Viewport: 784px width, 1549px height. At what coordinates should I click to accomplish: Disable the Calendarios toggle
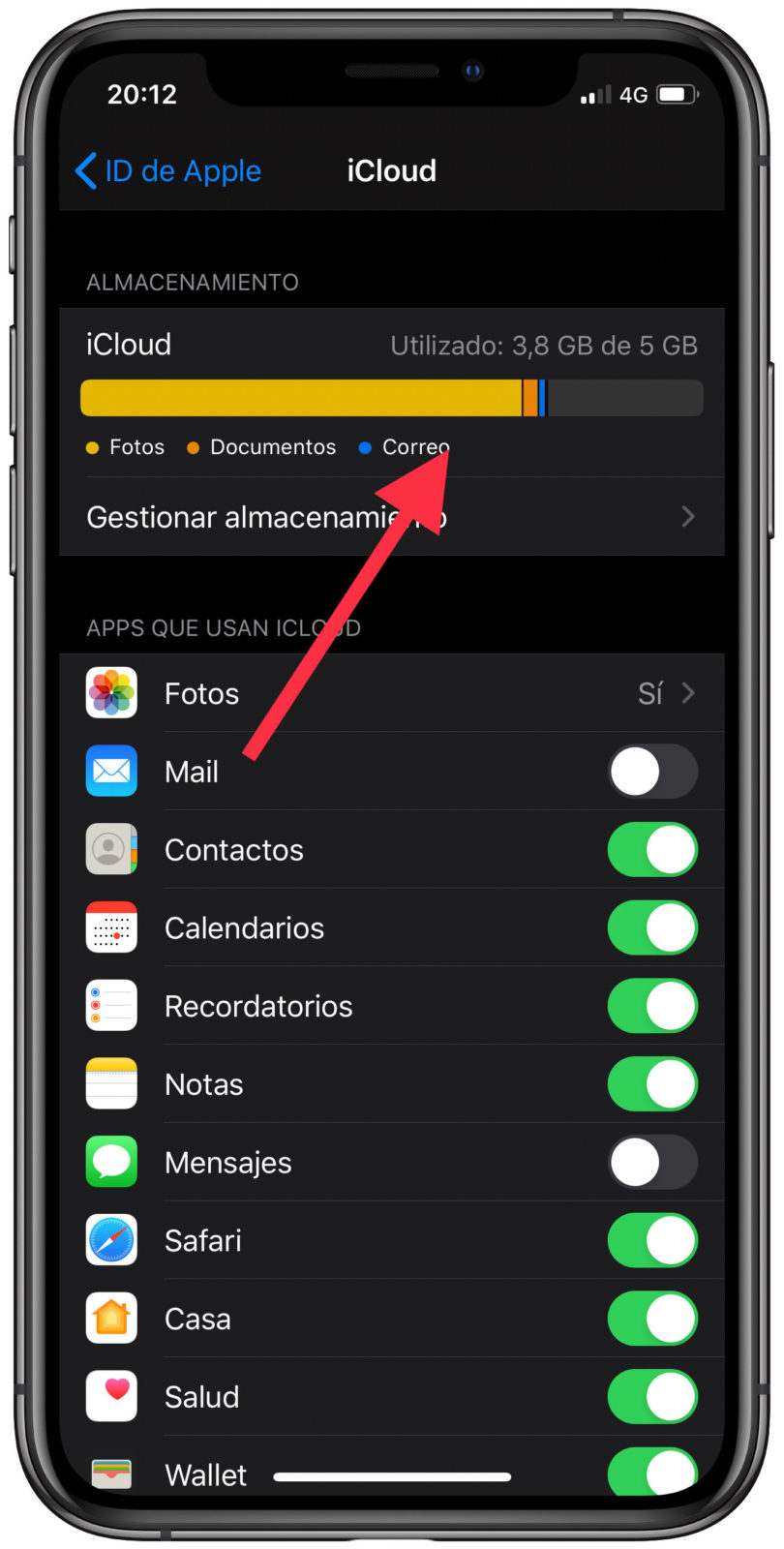[651, 927]
